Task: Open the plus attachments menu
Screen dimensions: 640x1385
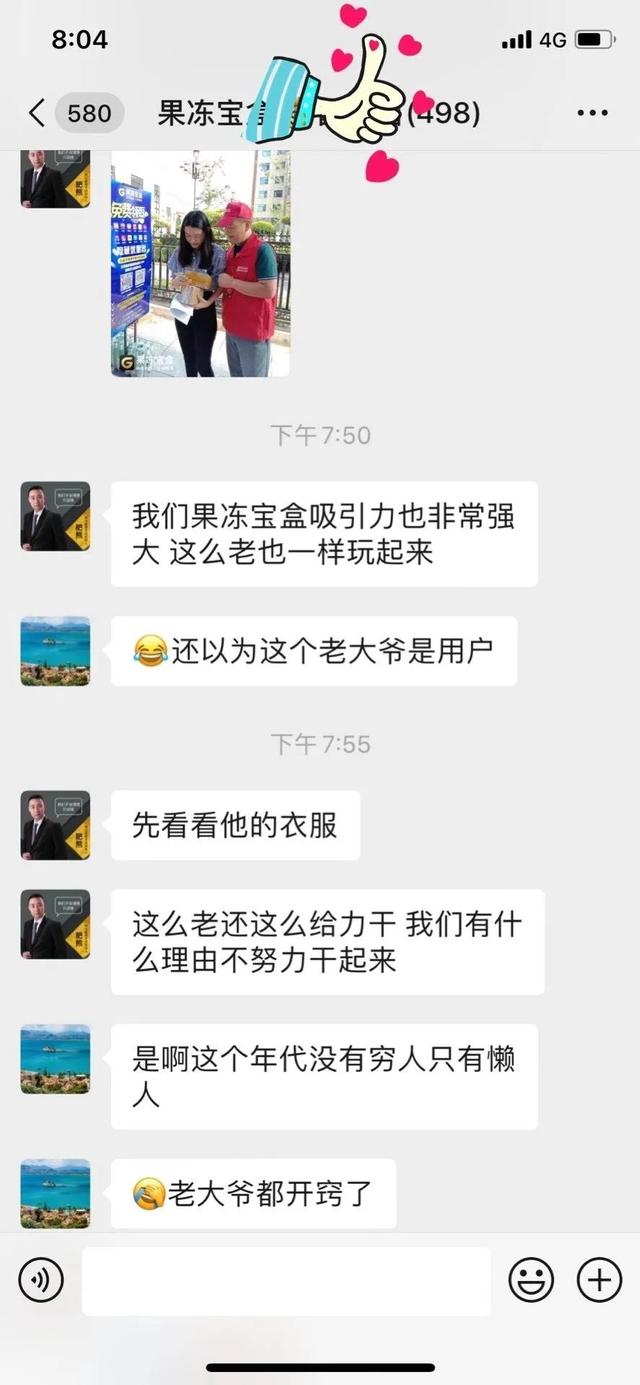Action: 599,1280
